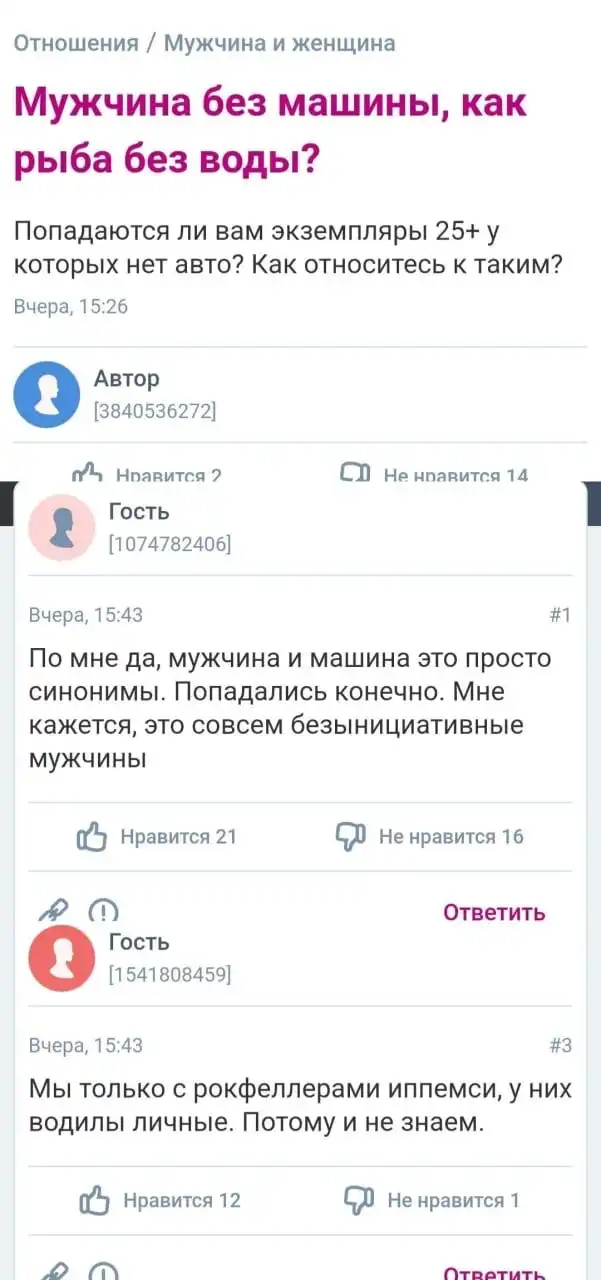Open the Отношения breadcrumb link
The height and width of the screenshot is (1280, 601).
[76, 44]
